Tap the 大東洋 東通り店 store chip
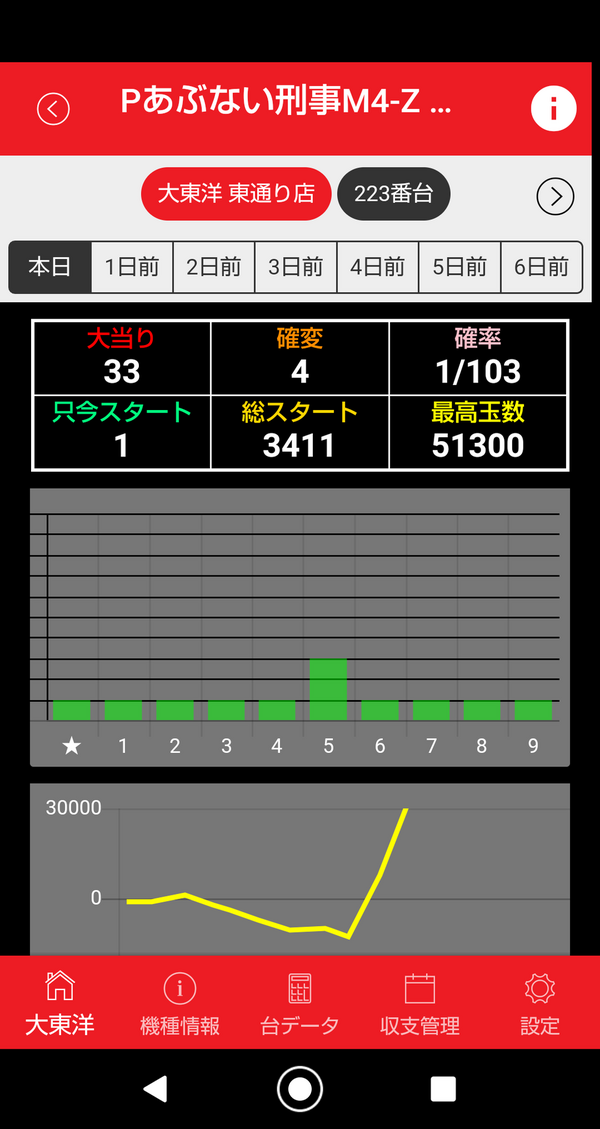 pyautogui.click(x=235, y=194)
